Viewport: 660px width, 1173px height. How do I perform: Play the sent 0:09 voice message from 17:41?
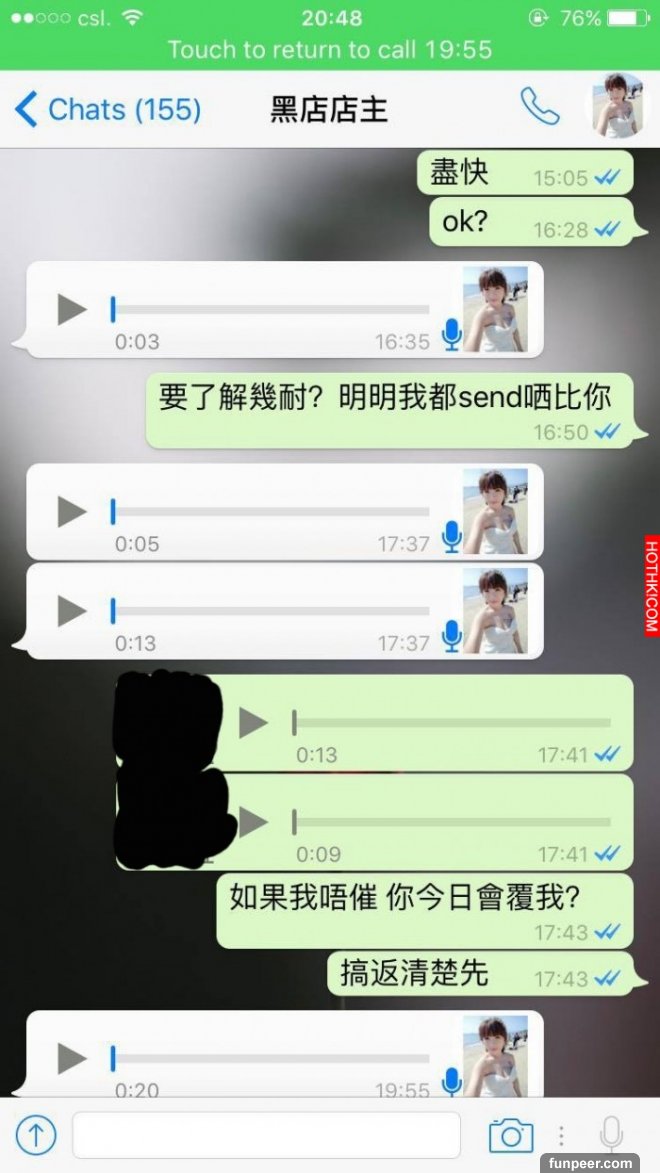254,822
